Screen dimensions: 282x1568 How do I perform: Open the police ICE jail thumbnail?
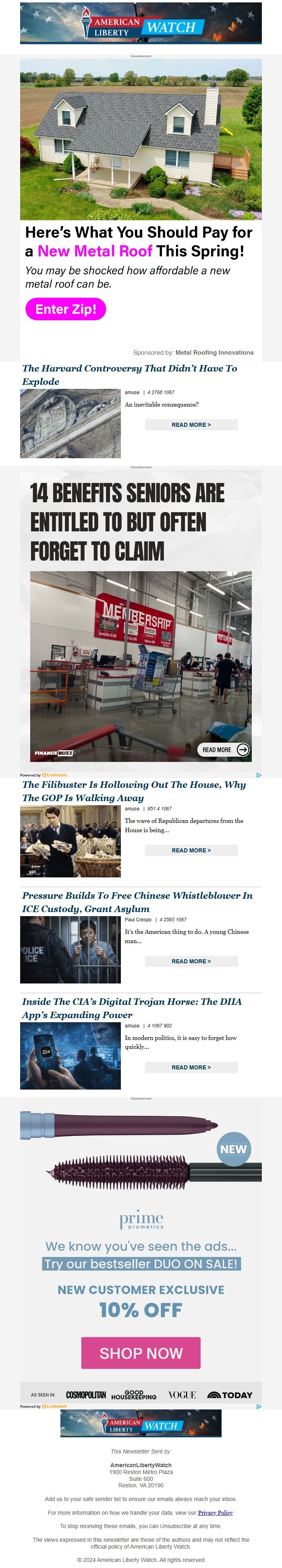point(70,950)
